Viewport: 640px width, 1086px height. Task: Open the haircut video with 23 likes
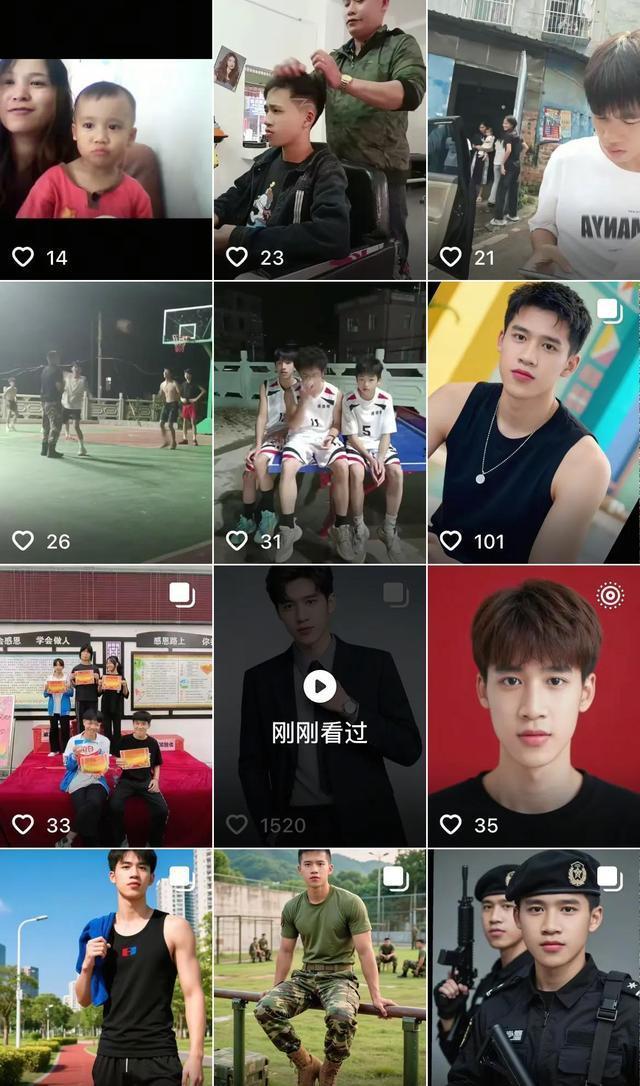pyautogui.click(x=319, y=140)
